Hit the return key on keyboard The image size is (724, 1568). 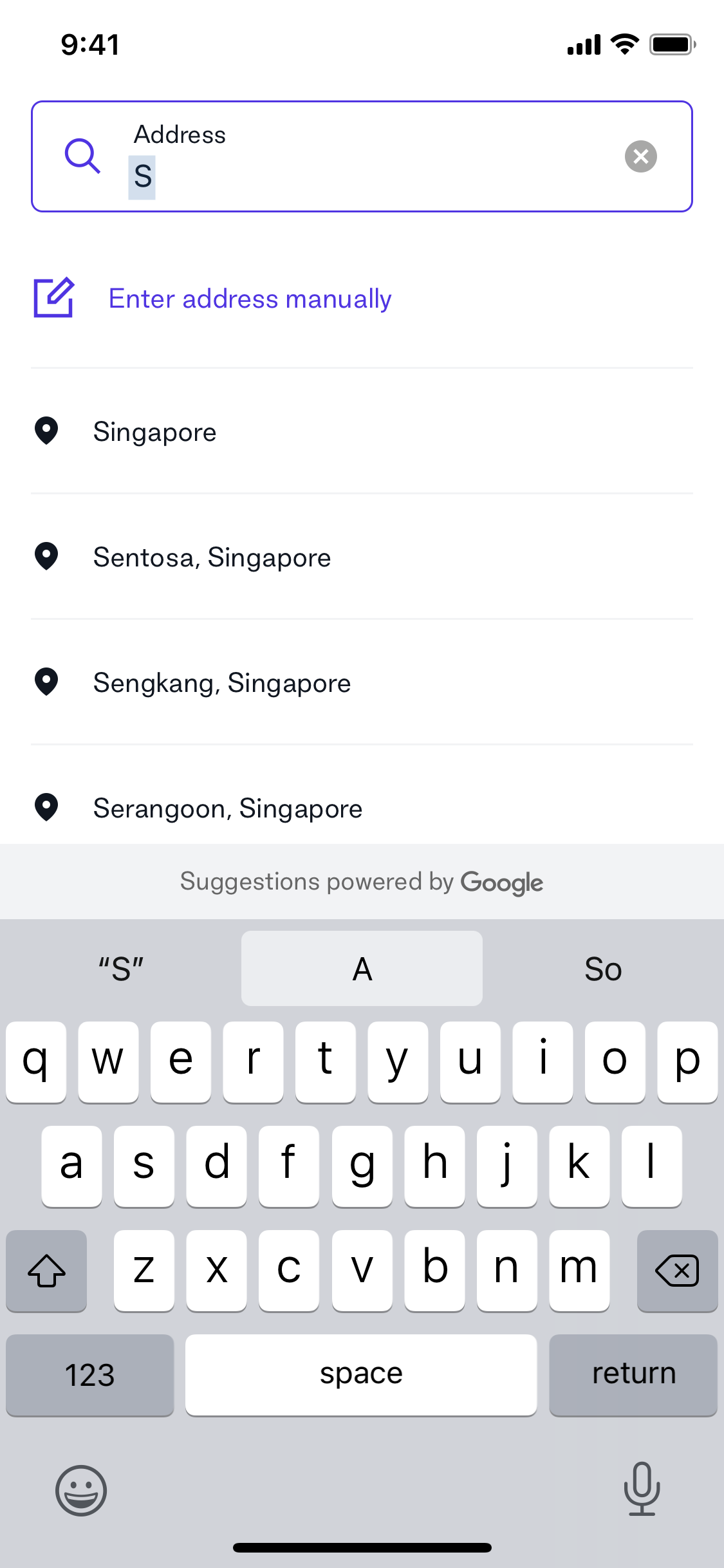tap(633, 1374)
